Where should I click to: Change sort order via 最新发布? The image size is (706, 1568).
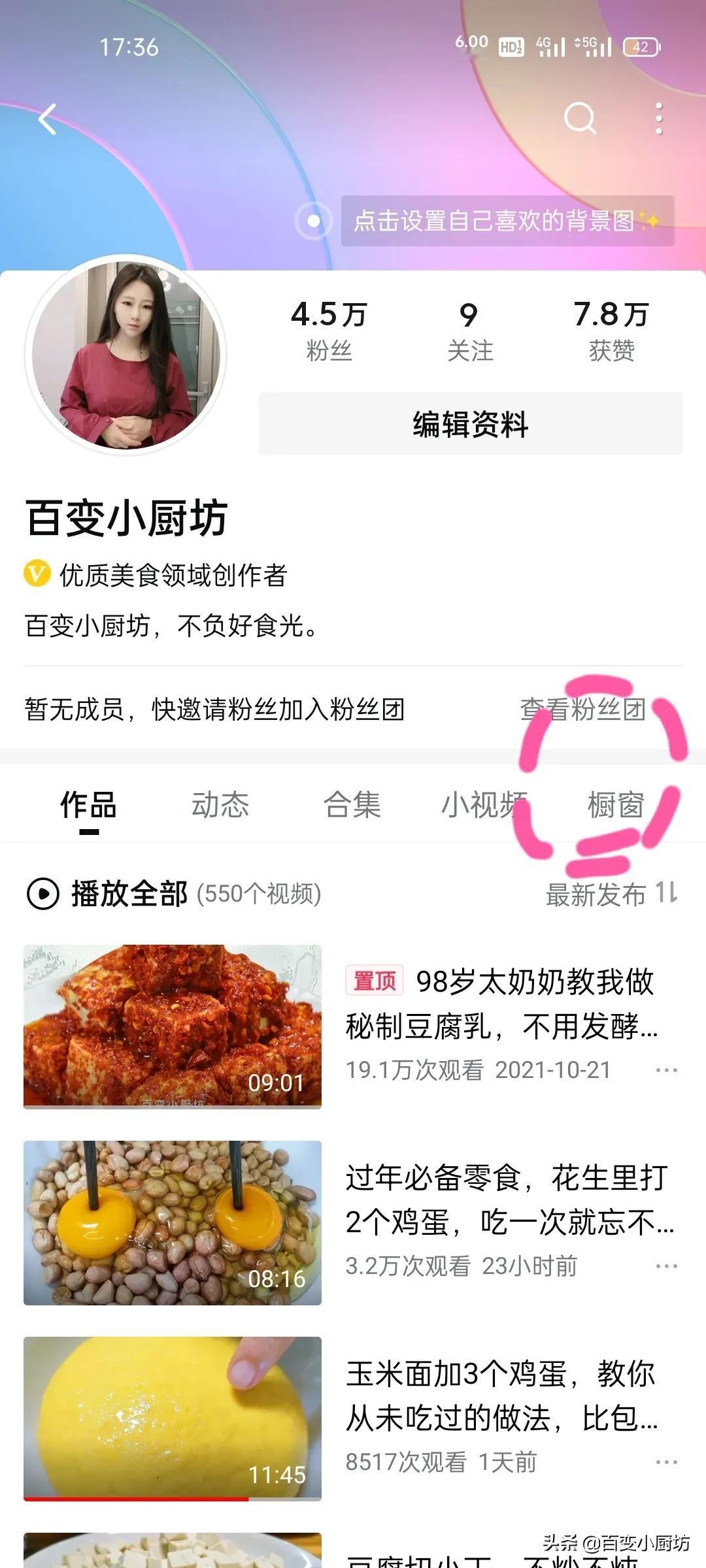pos(611,894)
